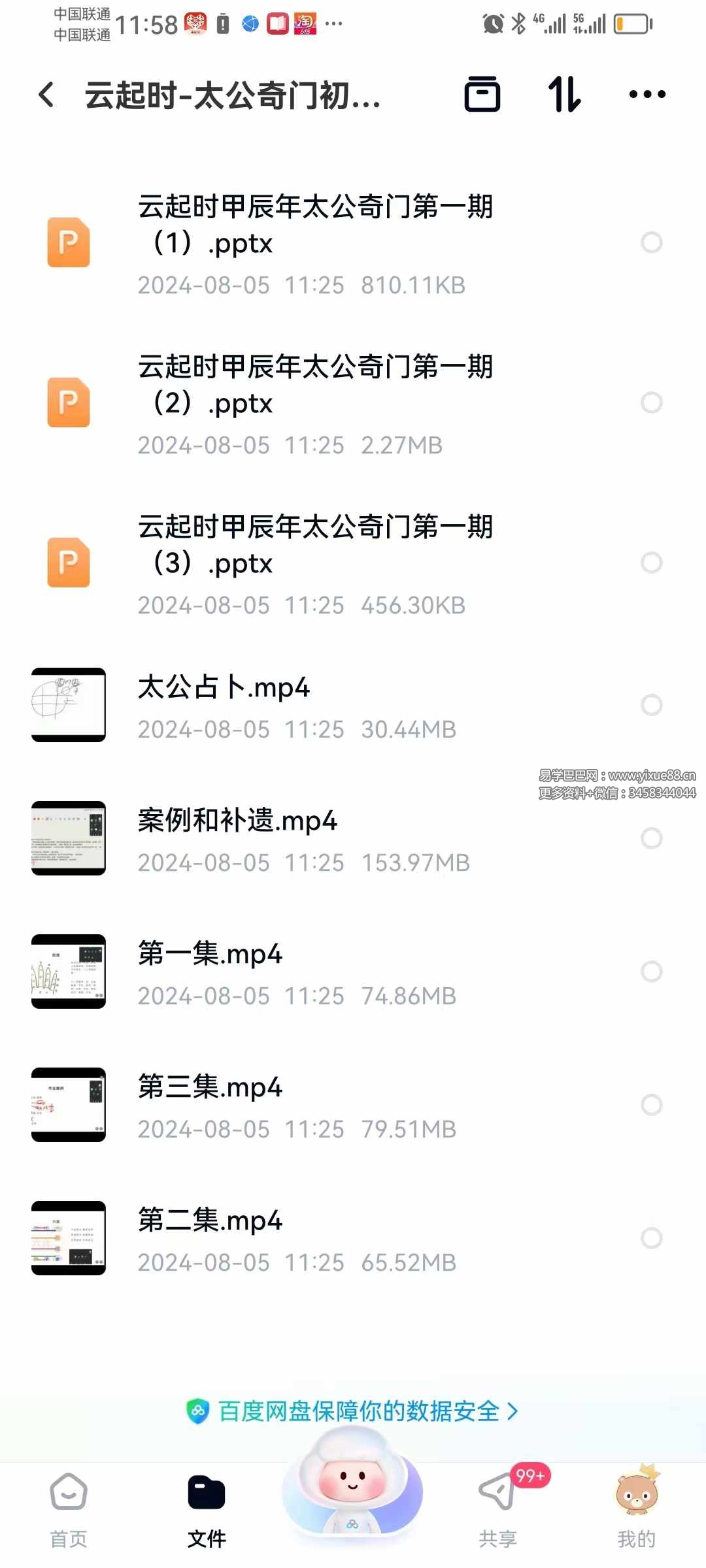Tap the ellipsis beside the clock in status bar
Screen dimensions: 706x1568
click(333, 24)
